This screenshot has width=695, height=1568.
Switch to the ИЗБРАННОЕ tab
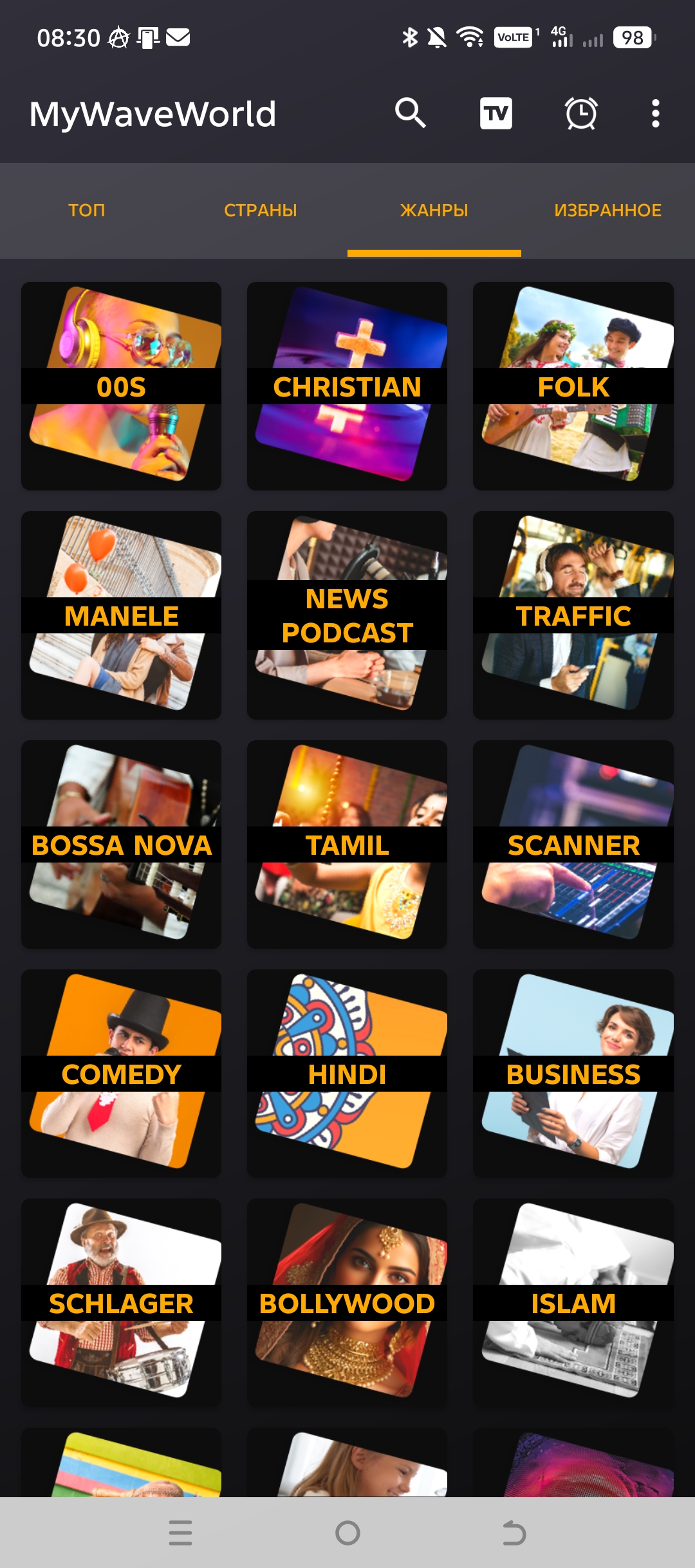pyautogui.click(x=607, y=210)
